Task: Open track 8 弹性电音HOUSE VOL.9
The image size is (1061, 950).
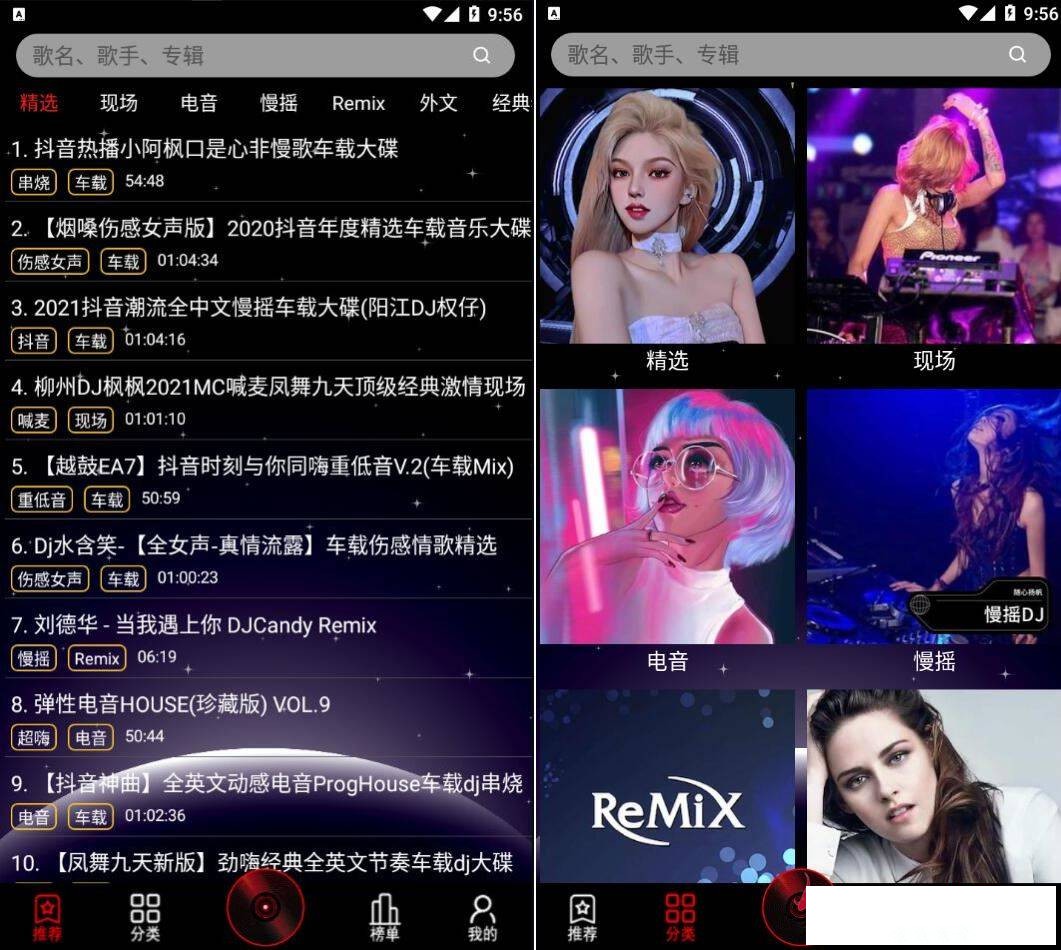Action: [x=171, y=705]
